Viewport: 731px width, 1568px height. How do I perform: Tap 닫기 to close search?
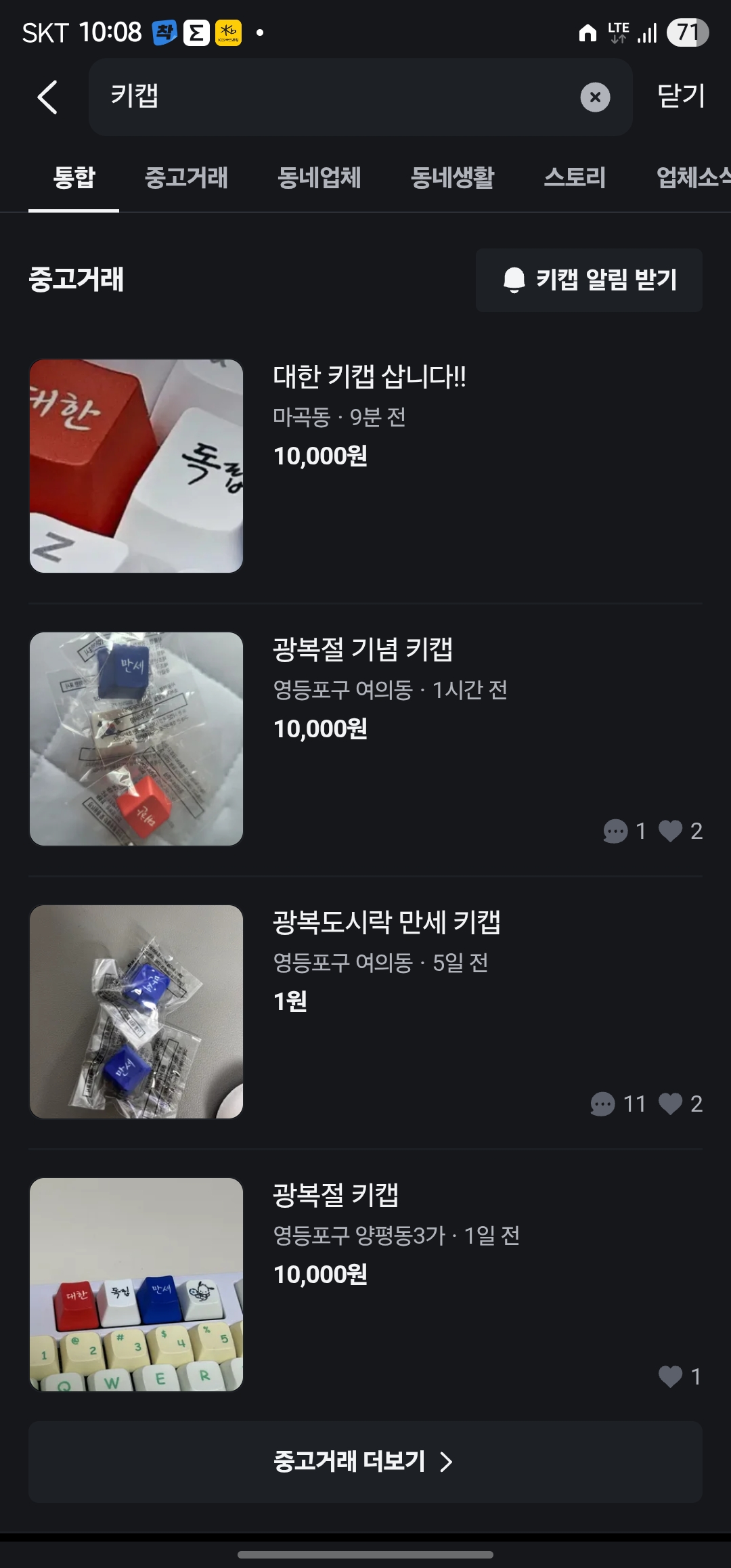pyautogui.click(x=681, y=96)
